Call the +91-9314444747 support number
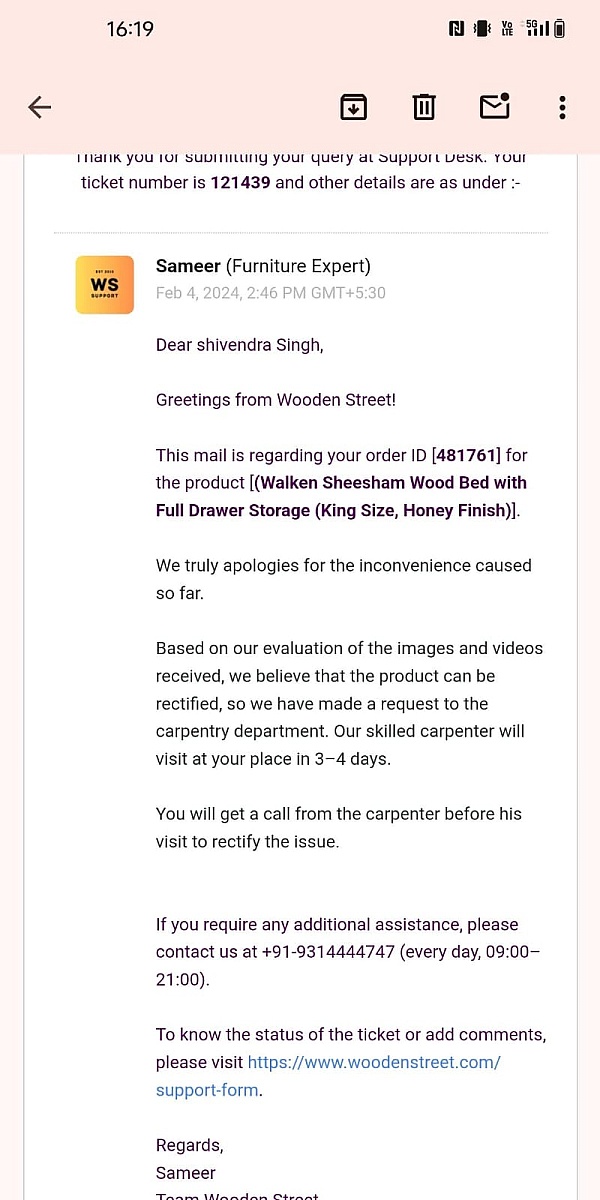Viewport: 600px width, 1200px height. coord(329,952)
